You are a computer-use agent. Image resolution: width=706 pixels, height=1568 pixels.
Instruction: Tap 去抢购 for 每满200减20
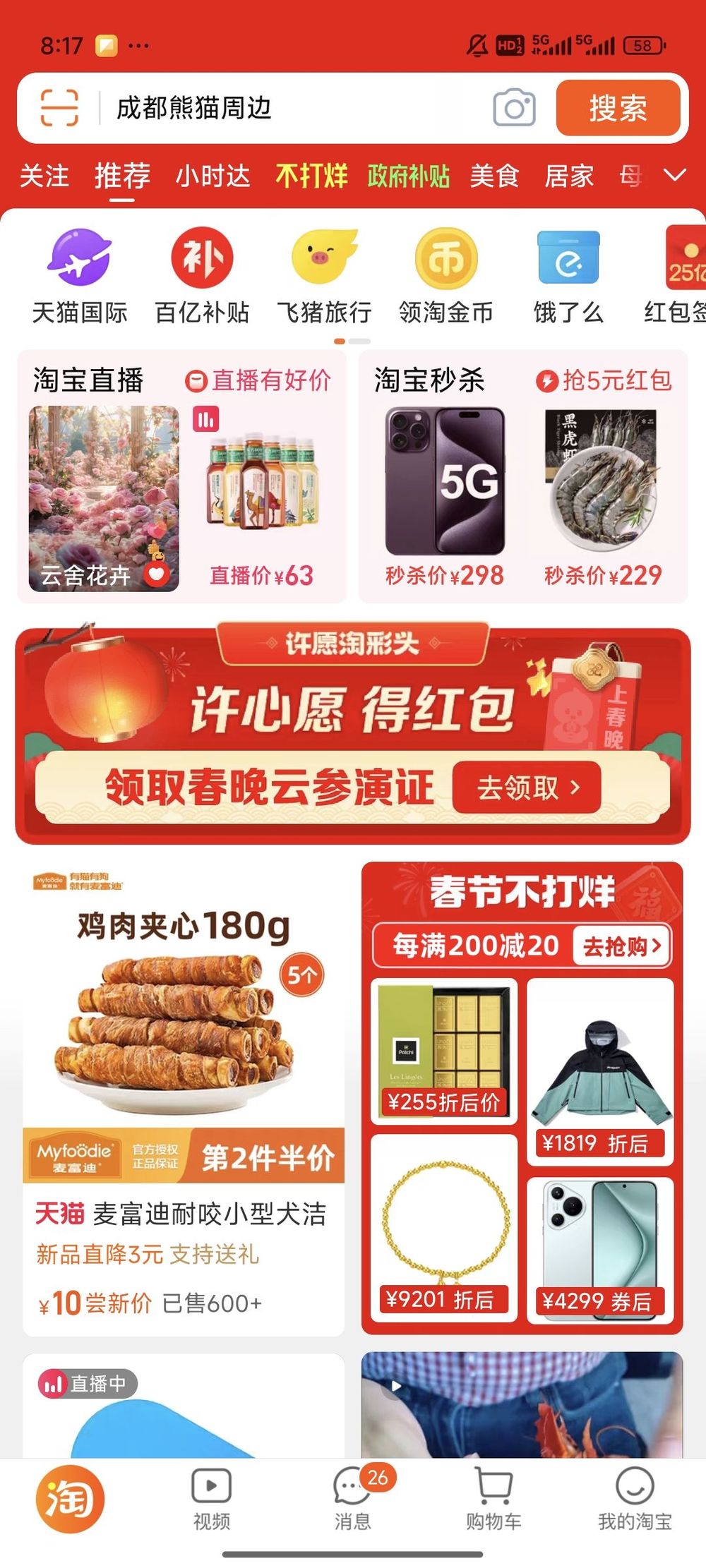pos(620,946)
